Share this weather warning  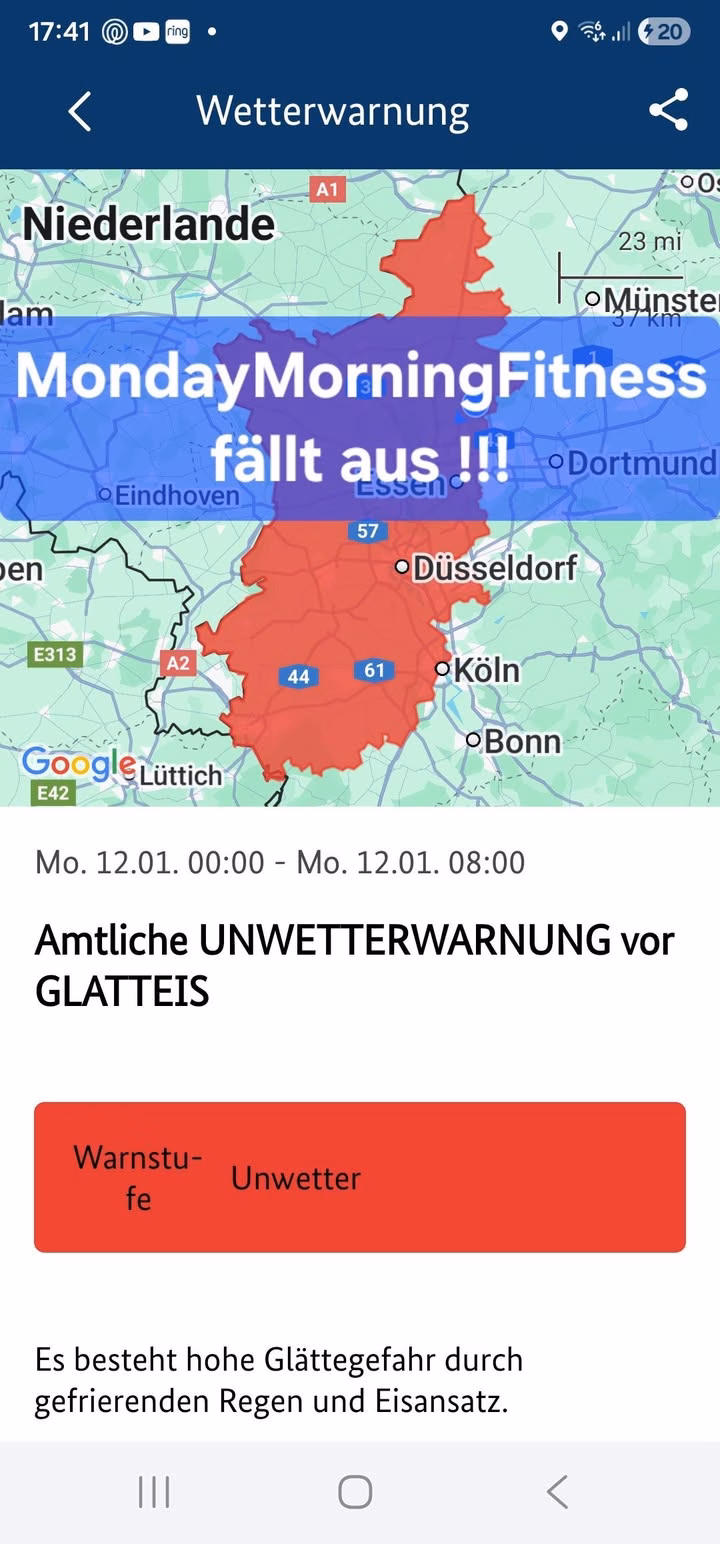668,110
